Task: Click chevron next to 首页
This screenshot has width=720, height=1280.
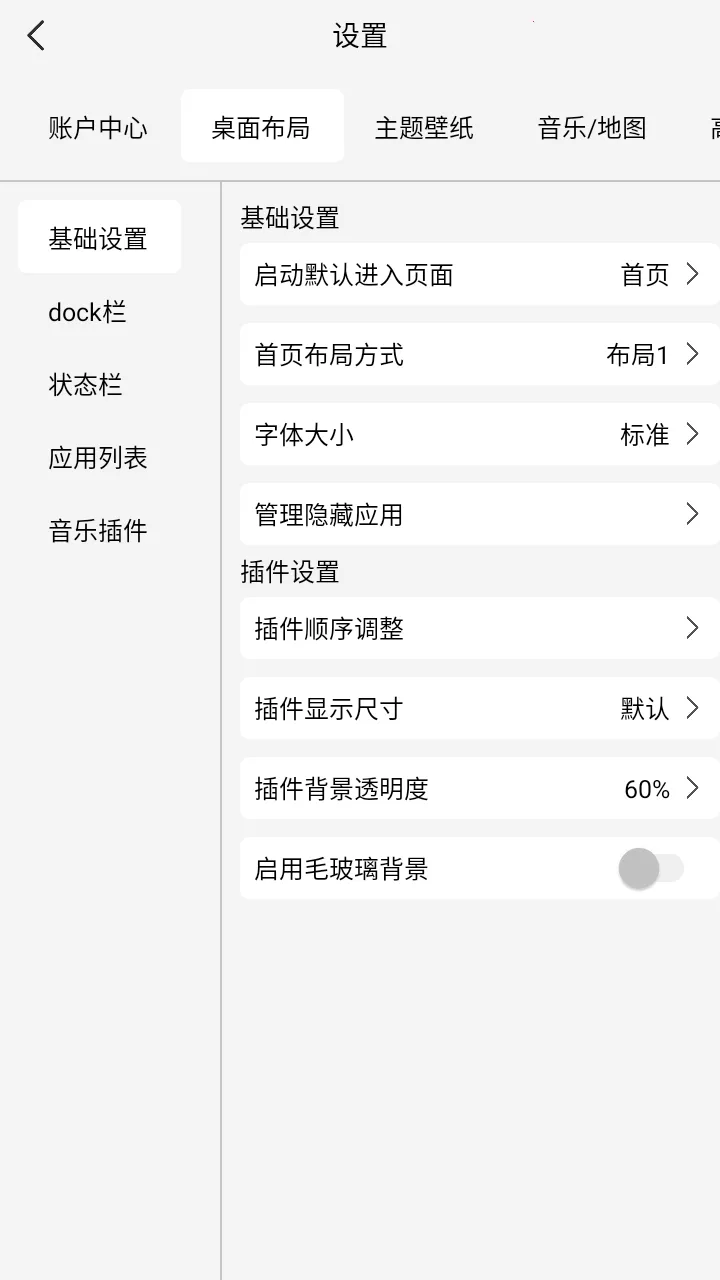Action: (692, 274)
